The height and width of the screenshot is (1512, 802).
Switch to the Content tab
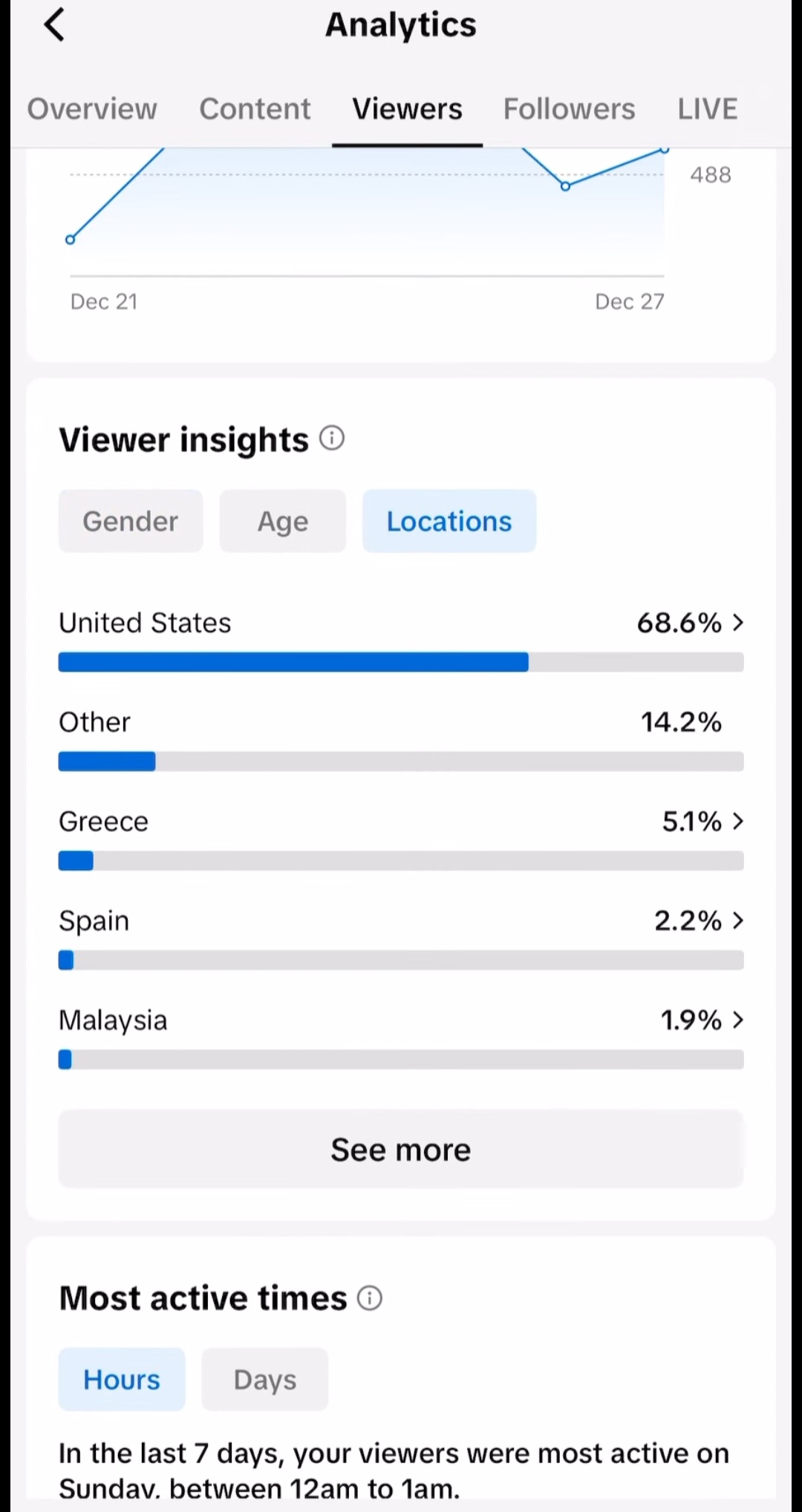[255, 109]
